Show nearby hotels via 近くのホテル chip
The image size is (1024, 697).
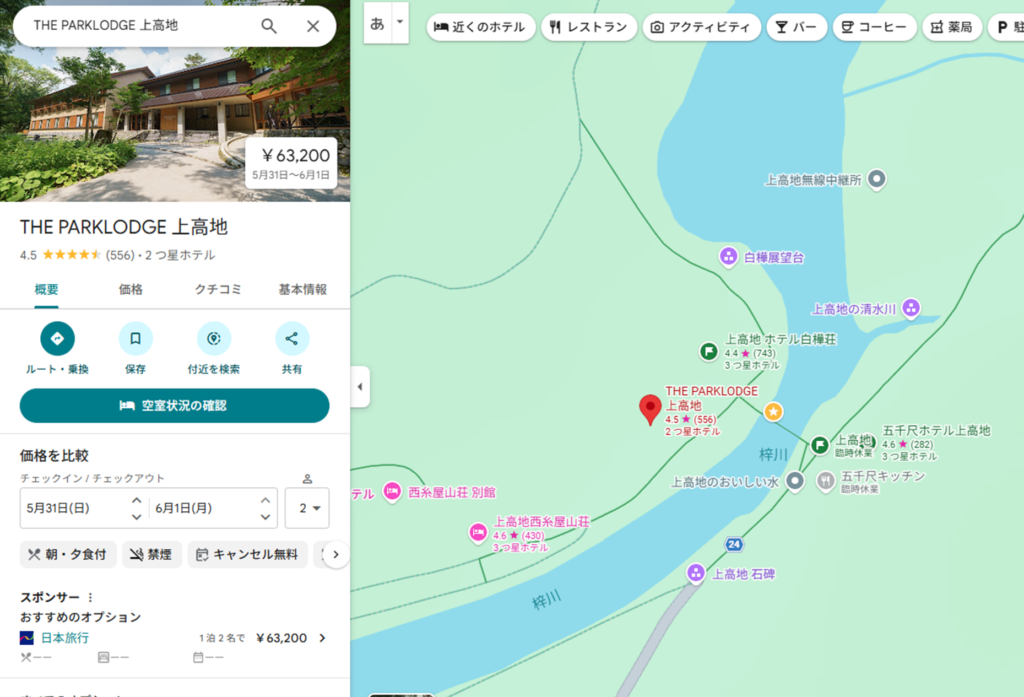click(480, 27)
